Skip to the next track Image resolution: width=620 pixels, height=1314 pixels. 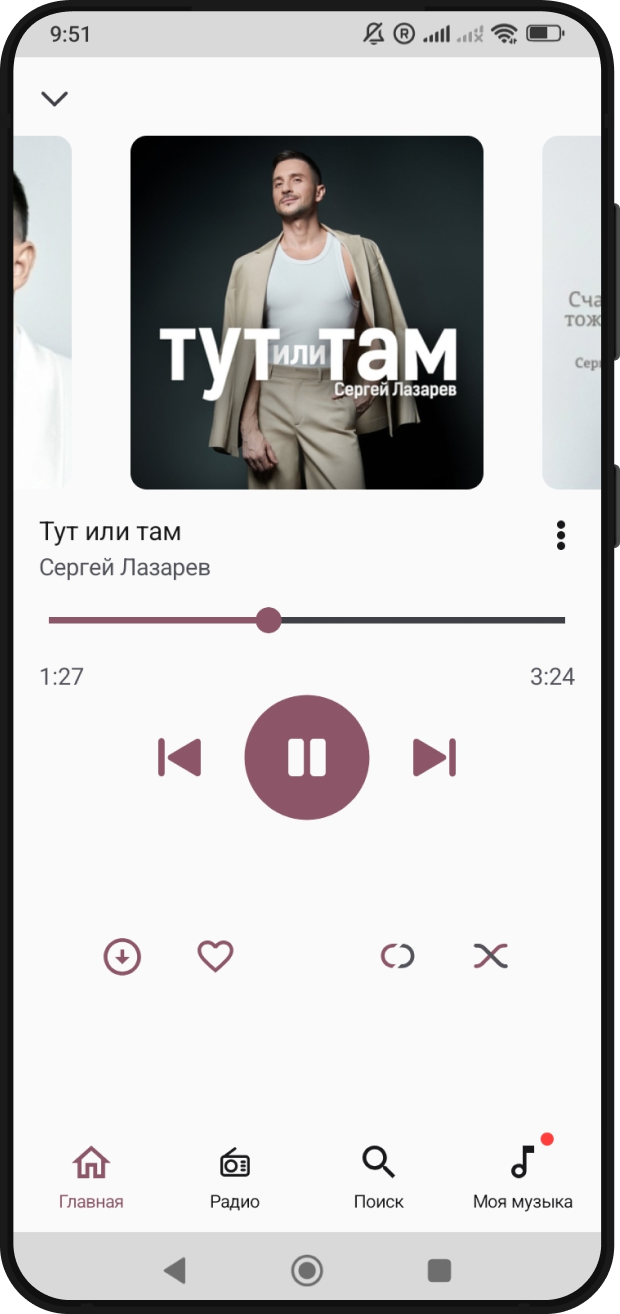[x=434, y=757]
